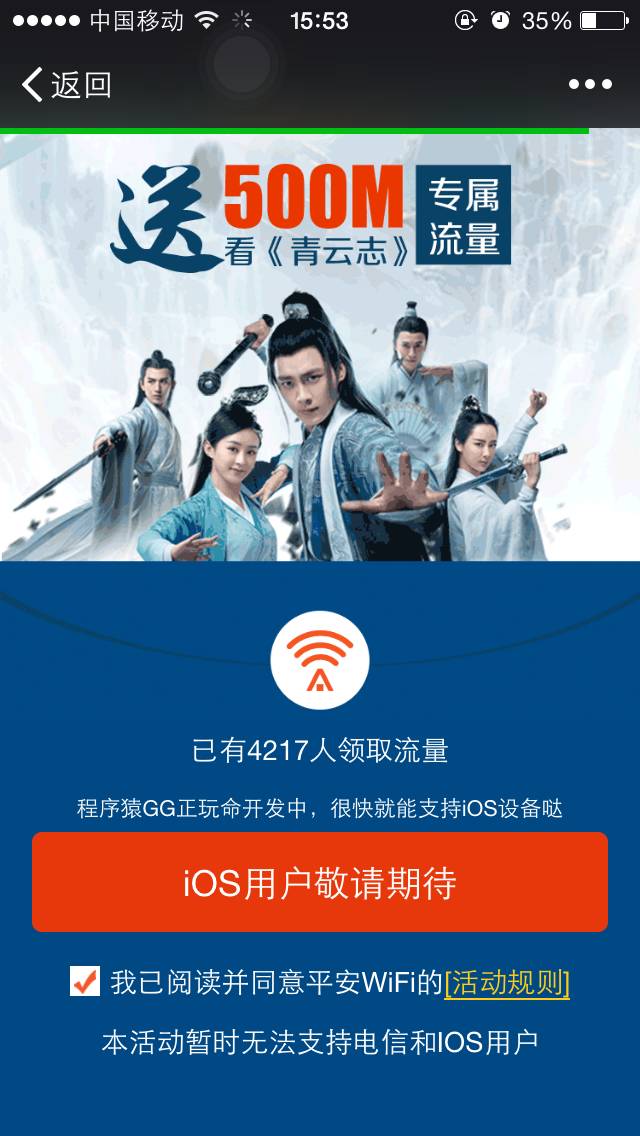Tap the iOS用户敬请期待 button
Screen dimensions: 640x1136
pyautogui.click(x=320, y=882)
